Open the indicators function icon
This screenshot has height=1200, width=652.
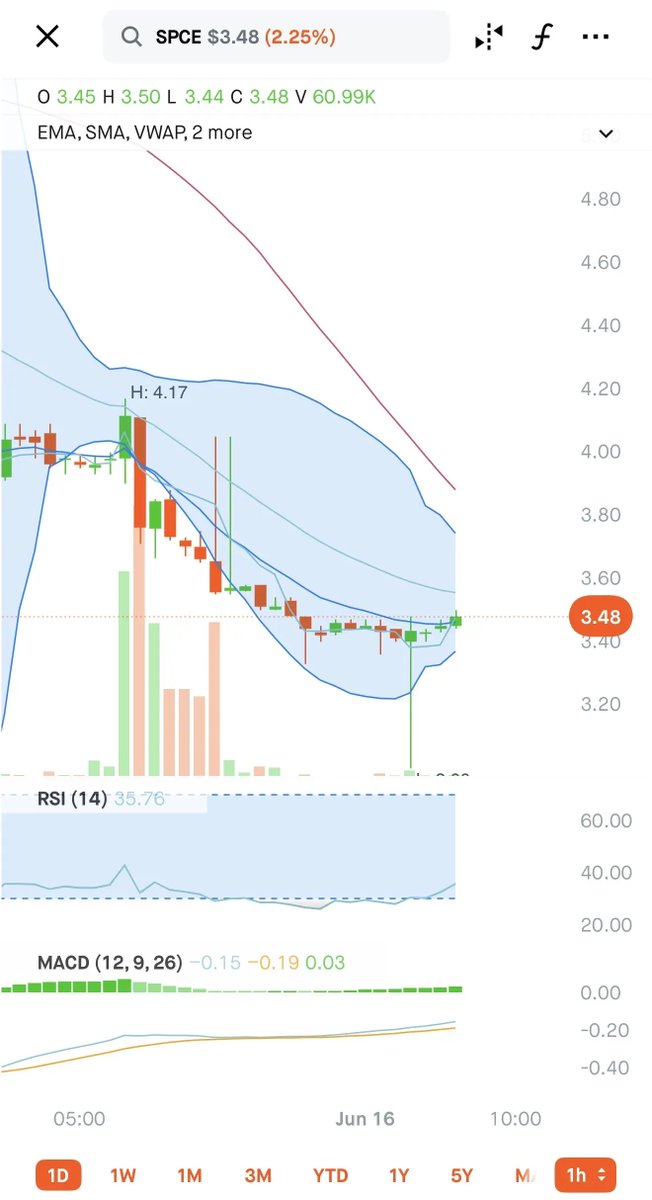(541, 37)
